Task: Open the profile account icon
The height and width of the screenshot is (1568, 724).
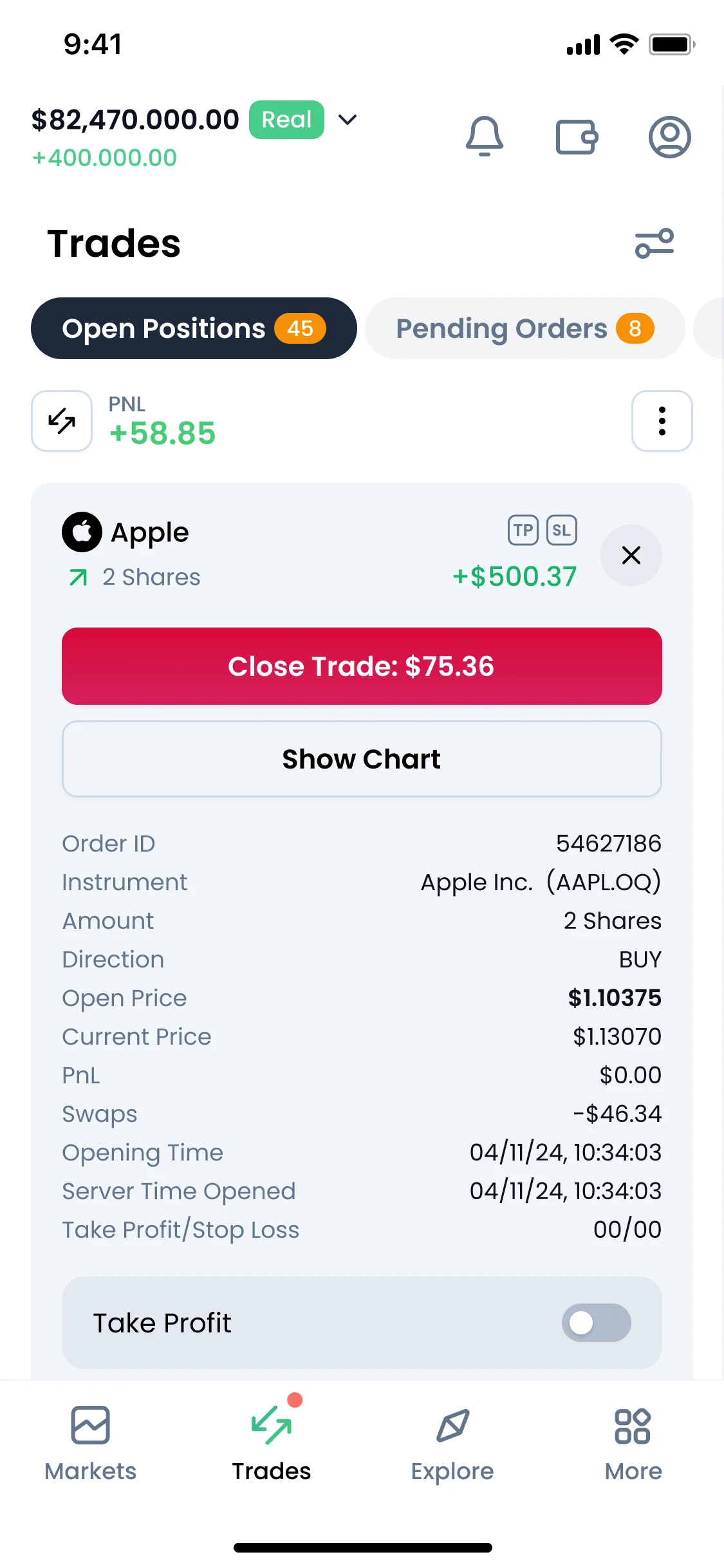Action: (x=669, y=136)
